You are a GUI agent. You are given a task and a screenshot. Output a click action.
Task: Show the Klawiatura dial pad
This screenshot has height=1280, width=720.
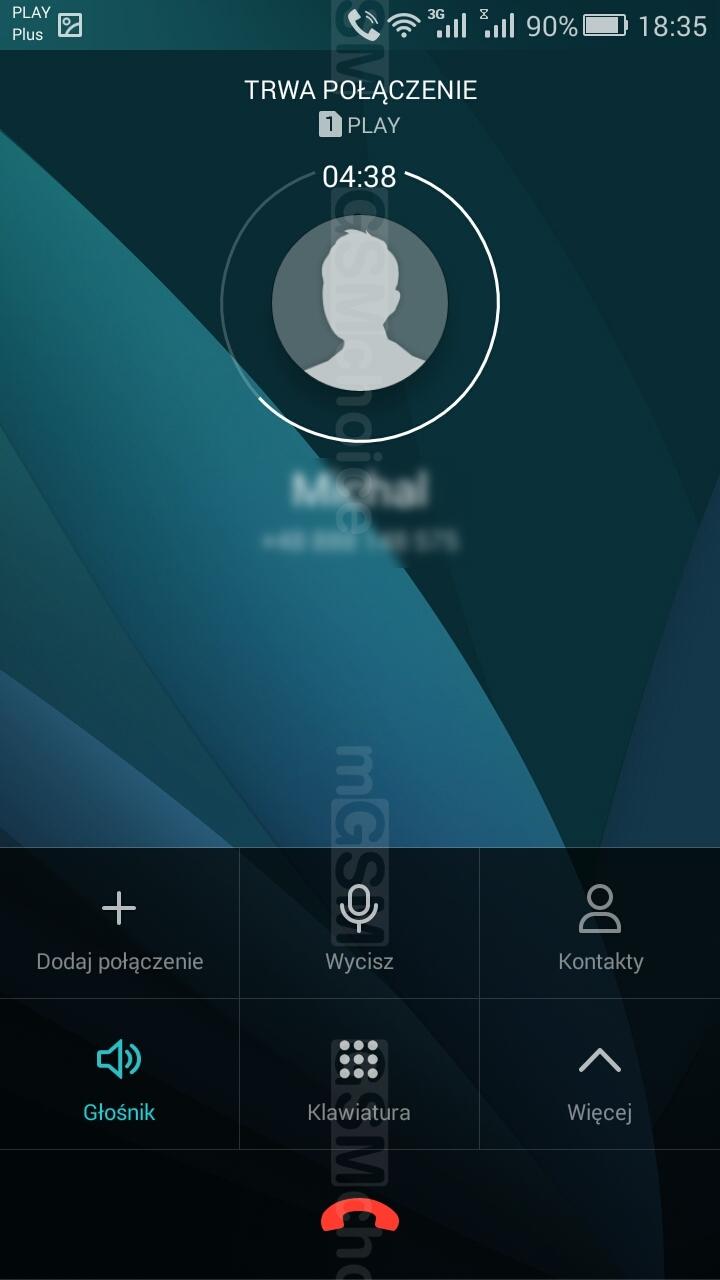pyautogui.click(x=359, y=1074)
